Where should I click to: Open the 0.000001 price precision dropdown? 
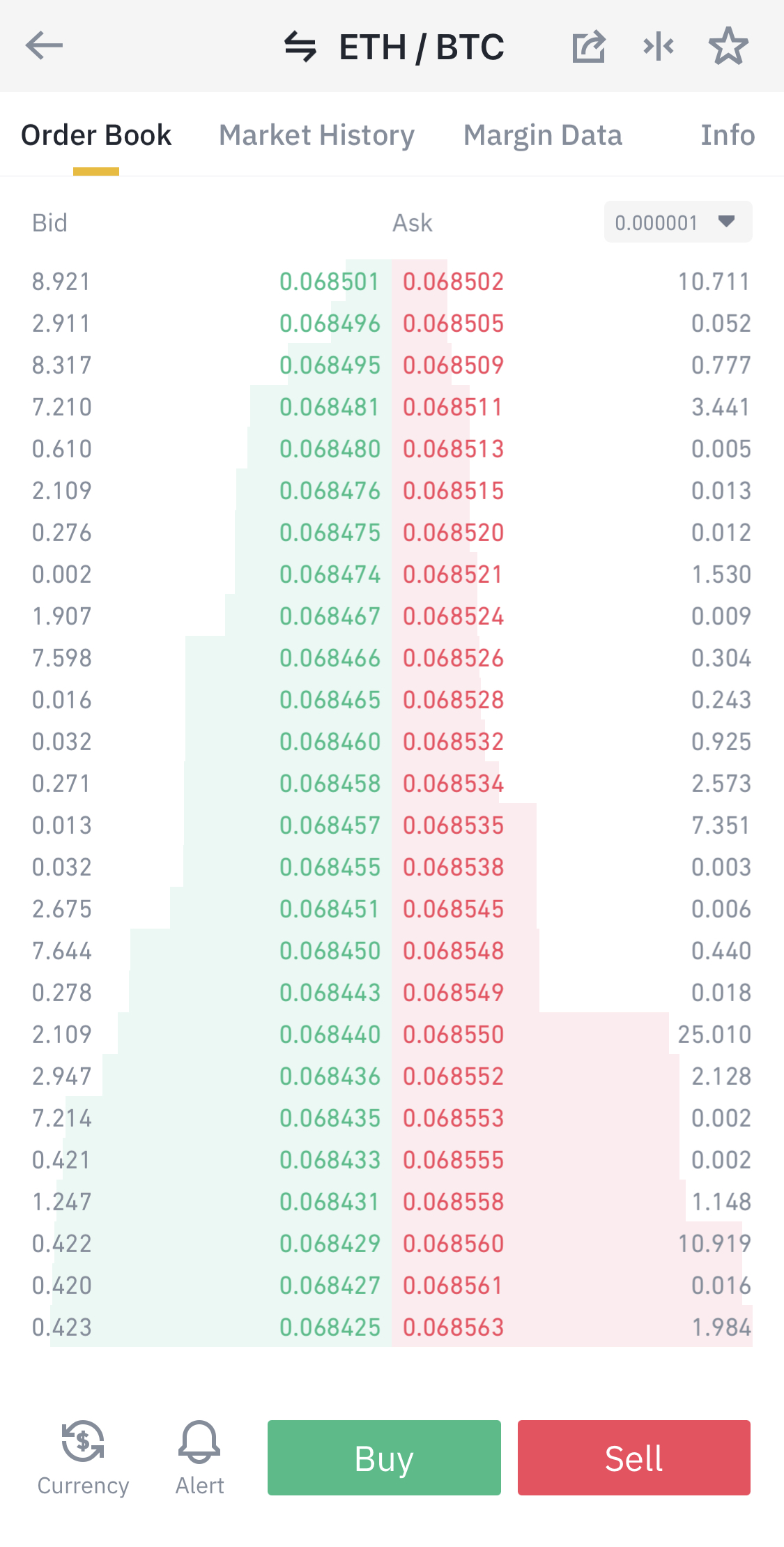pyautogui.click(x=678, y=222)
